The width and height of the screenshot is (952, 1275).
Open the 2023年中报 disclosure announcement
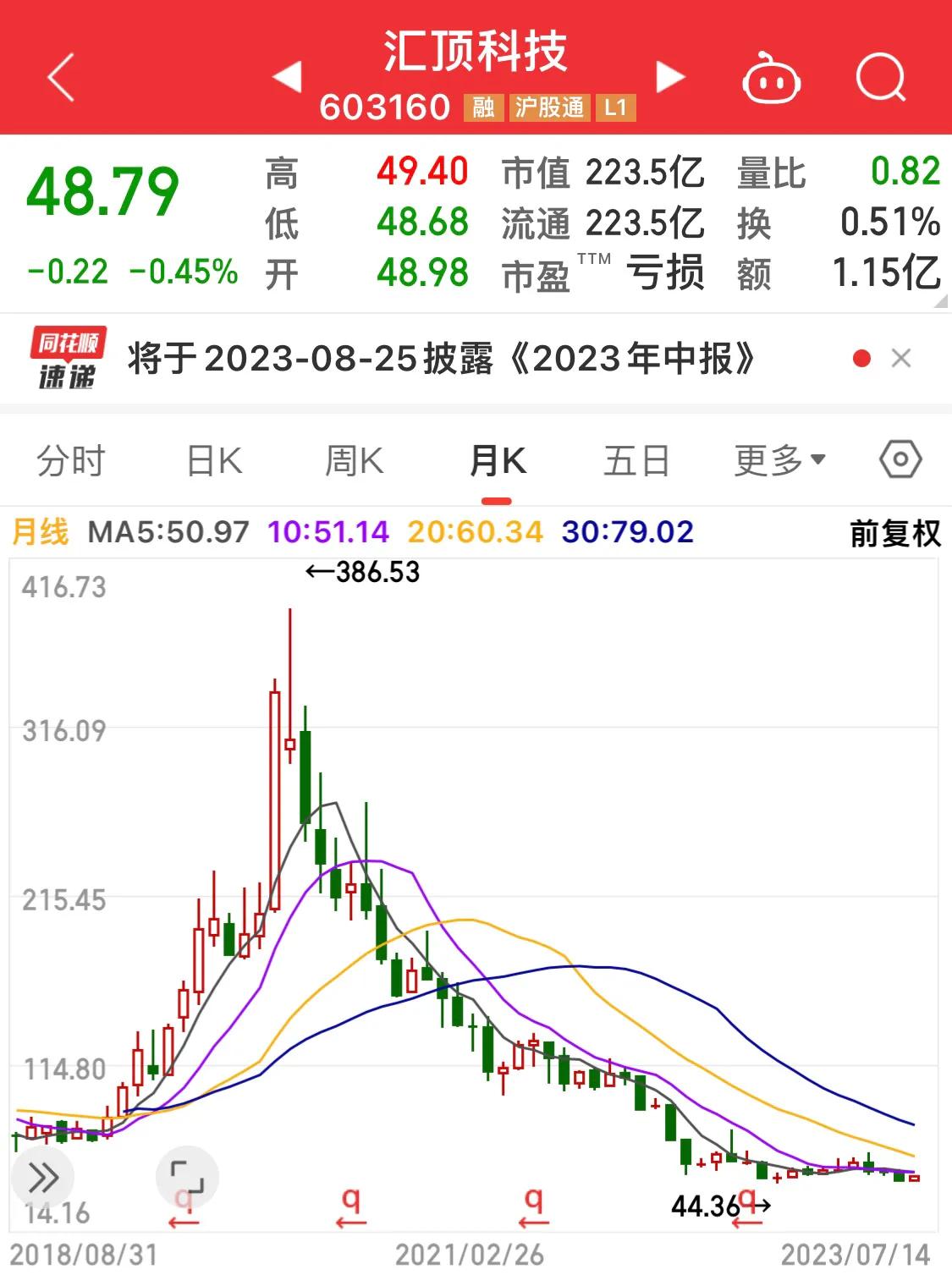(440, 358)
